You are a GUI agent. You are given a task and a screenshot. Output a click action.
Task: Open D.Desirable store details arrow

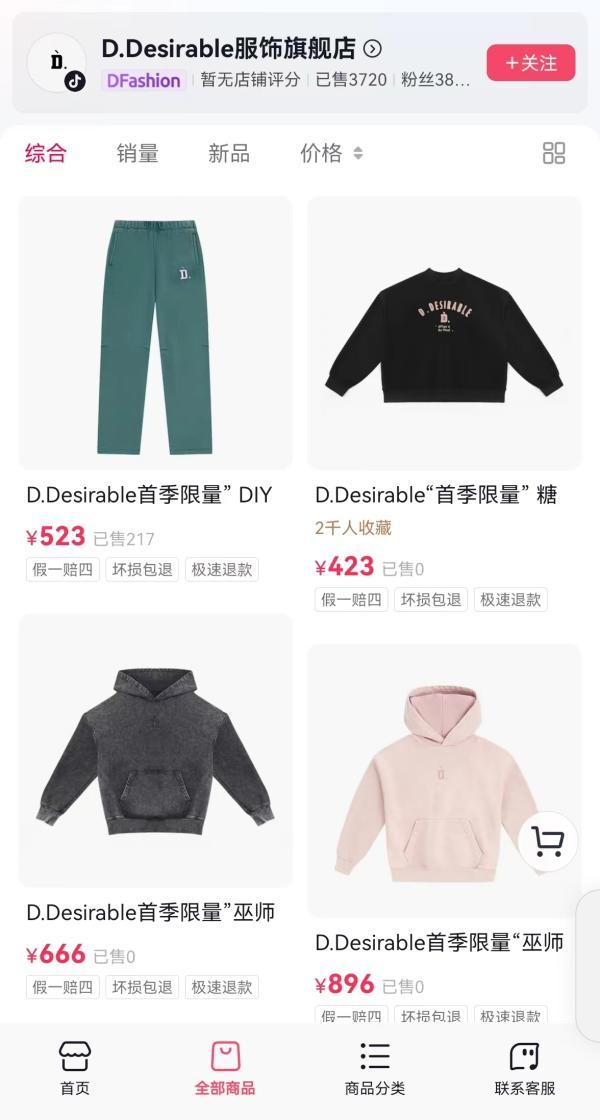pos(373,48)
